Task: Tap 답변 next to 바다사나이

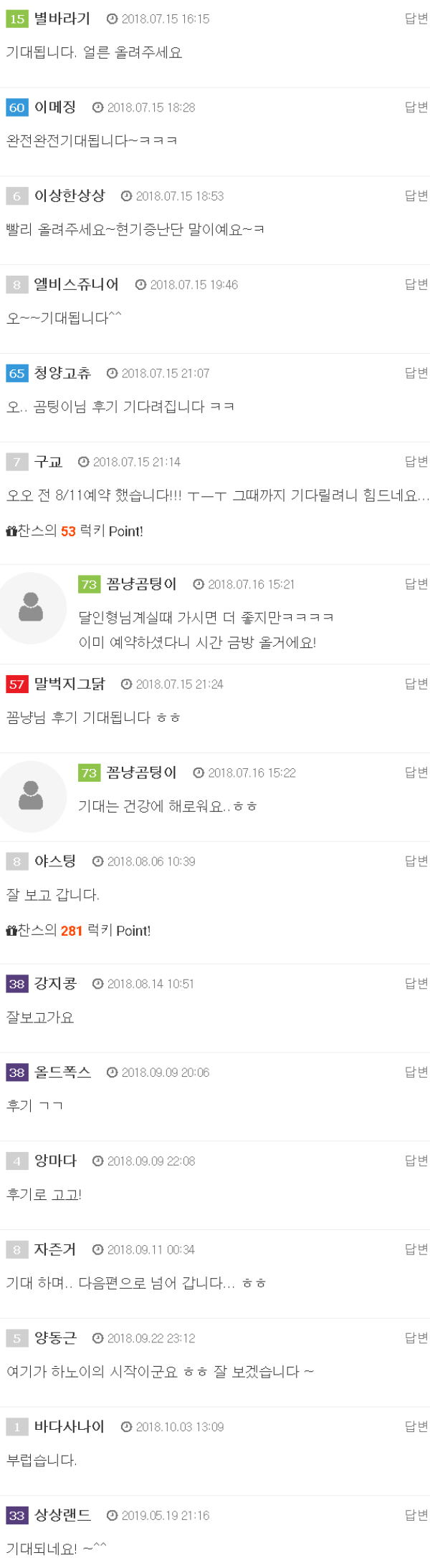Action: tap(416, 1427)
